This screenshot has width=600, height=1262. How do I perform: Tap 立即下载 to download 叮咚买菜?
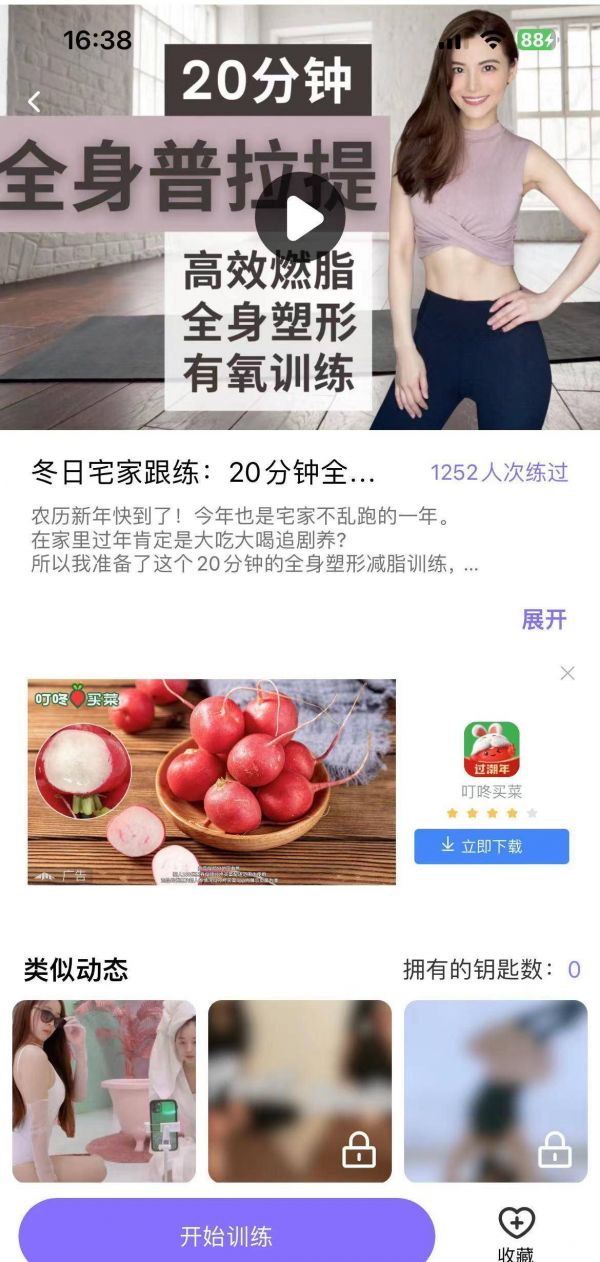(x=492, y=846)
